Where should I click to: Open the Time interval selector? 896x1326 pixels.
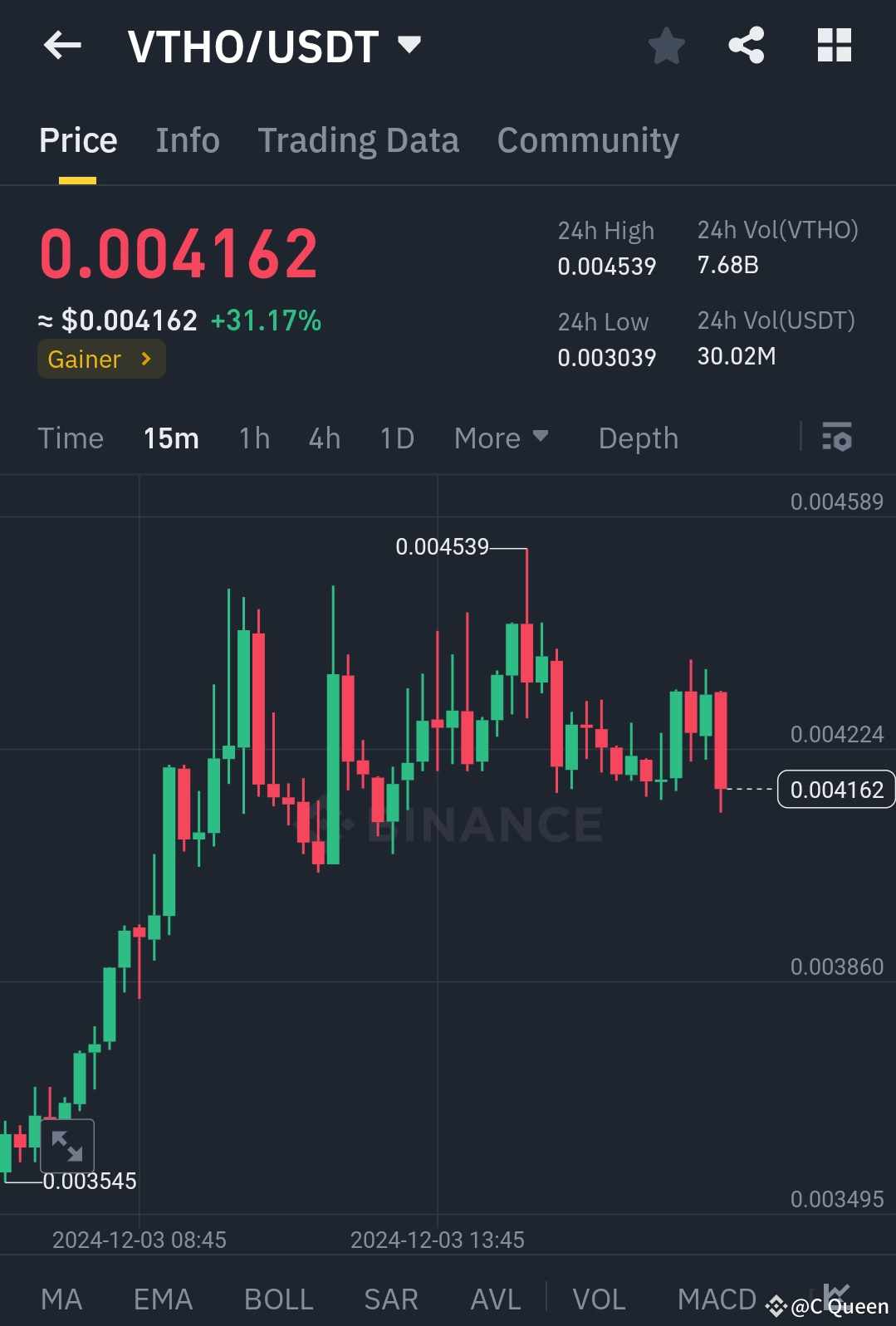coord(71,438)
